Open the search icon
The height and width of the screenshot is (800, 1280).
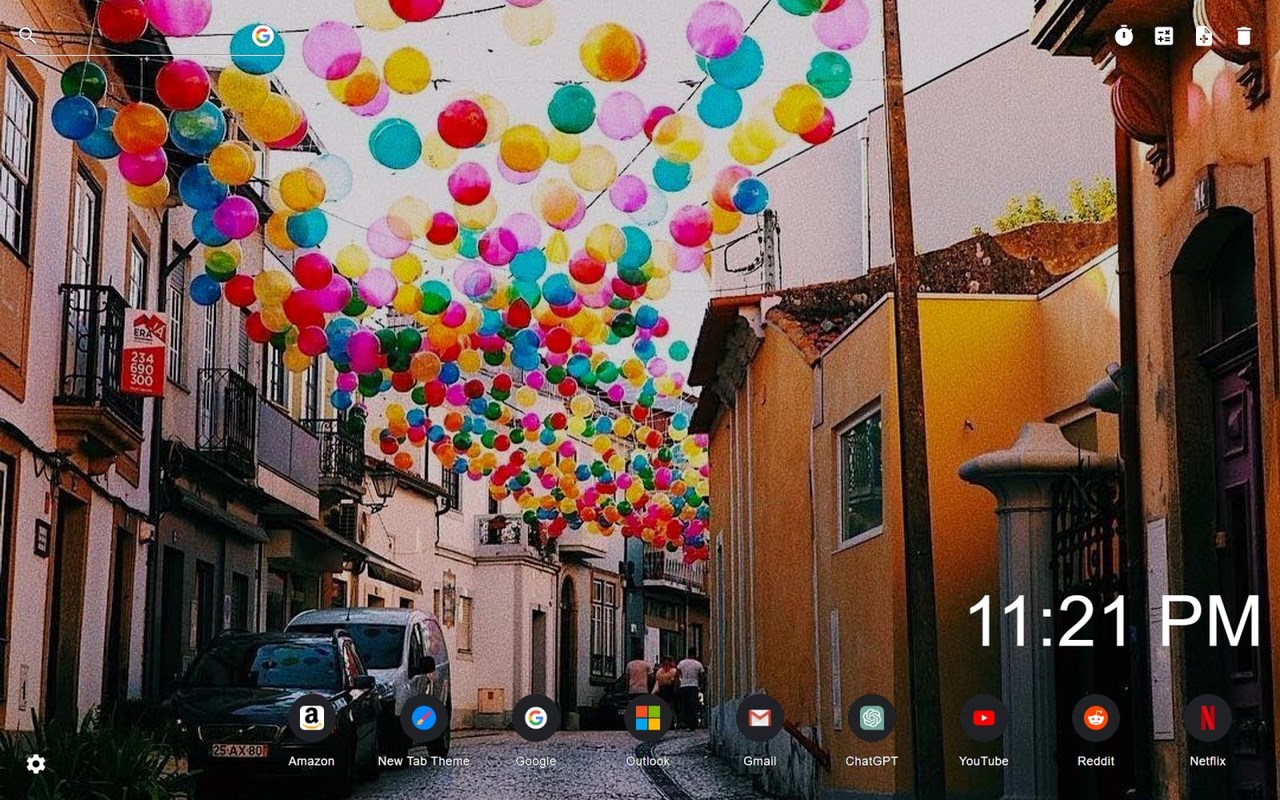point(27,35)
